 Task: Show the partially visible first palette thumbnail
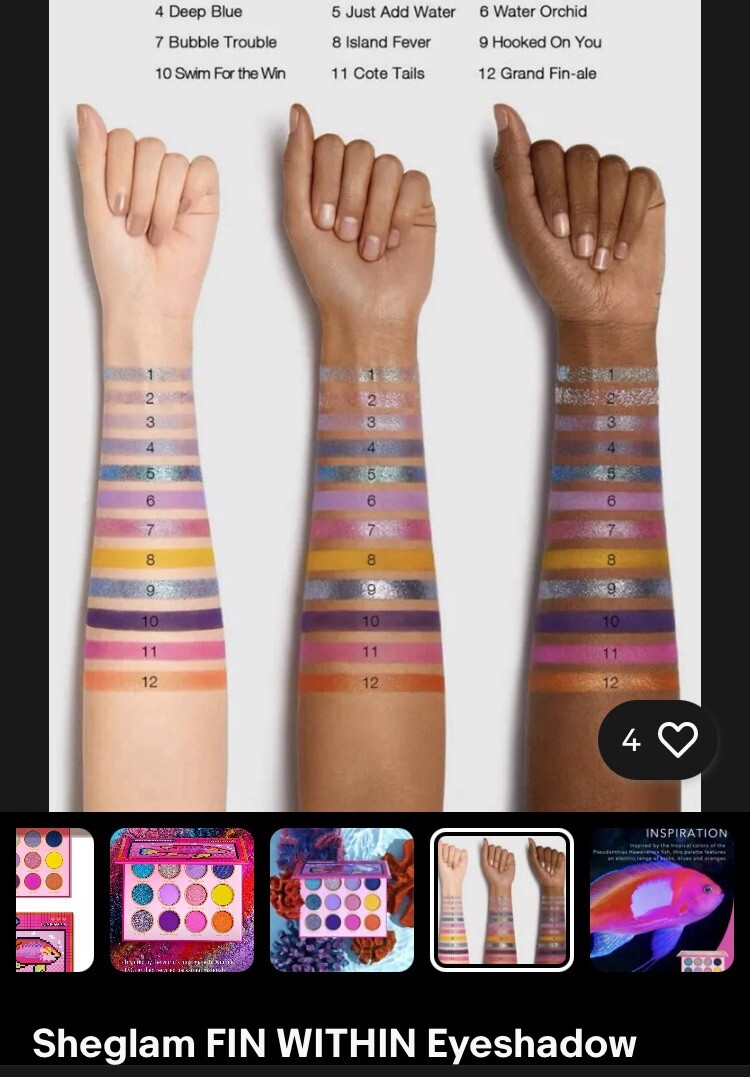point(55,899)
